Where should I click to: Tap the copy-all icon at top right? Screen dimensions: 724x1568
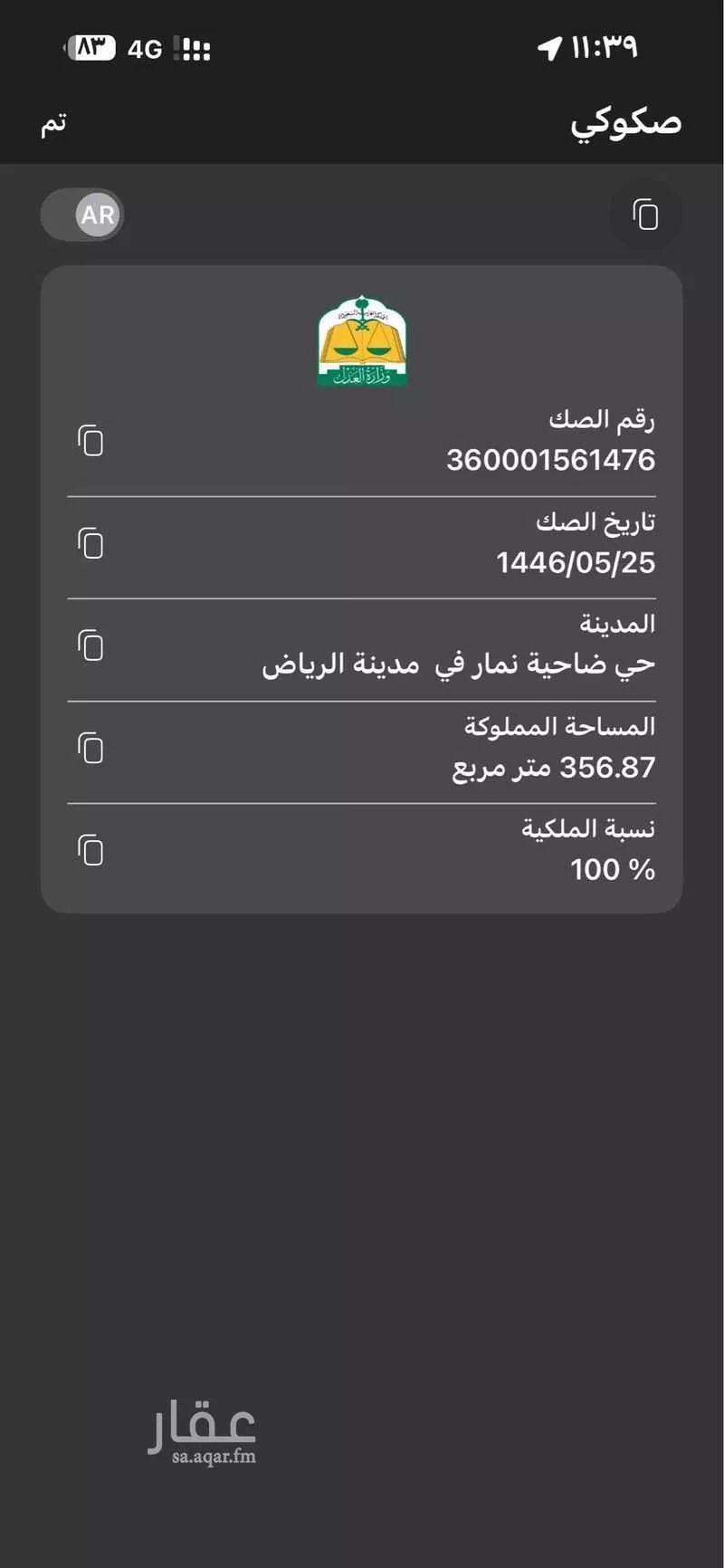point(646,215)
